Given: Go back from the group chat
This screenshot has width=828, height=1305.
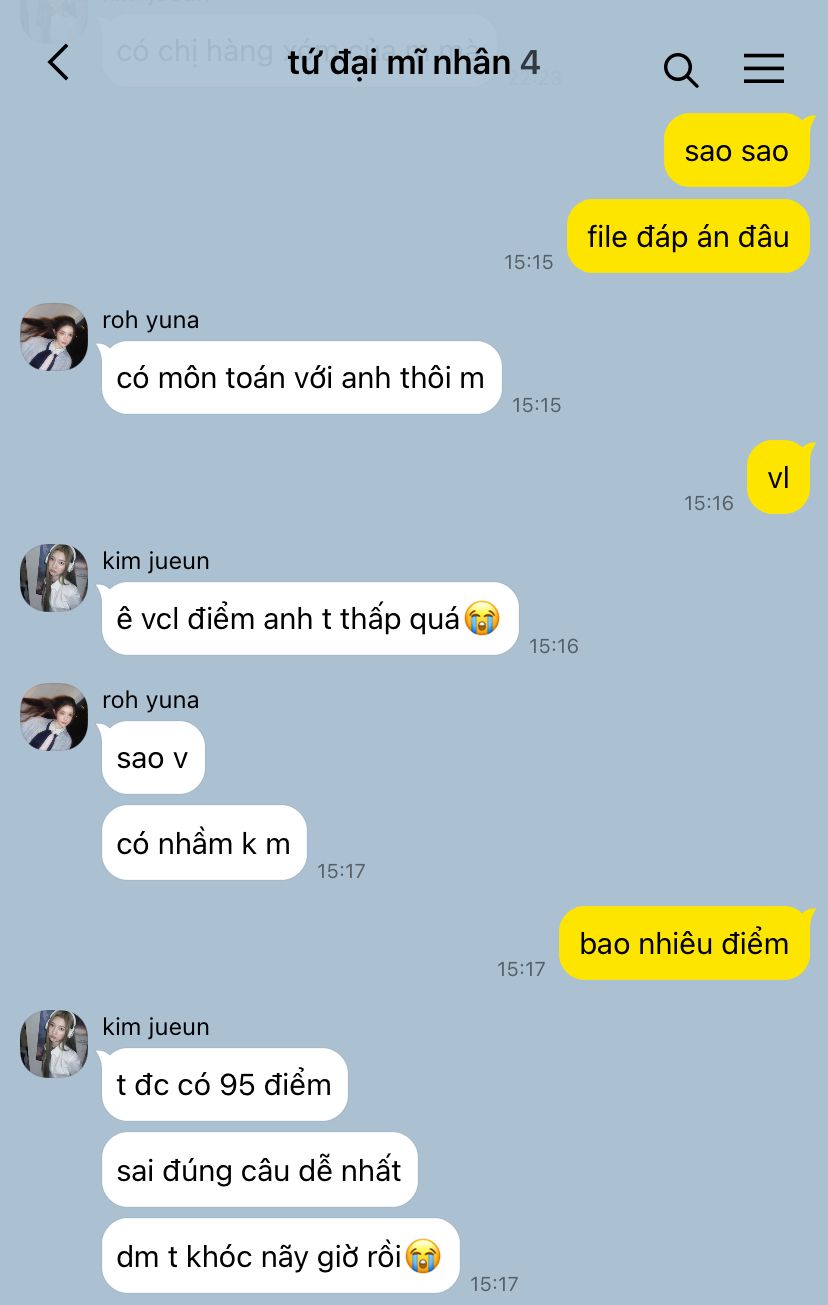Looking at the screenshot, I should tap(59, 62).
